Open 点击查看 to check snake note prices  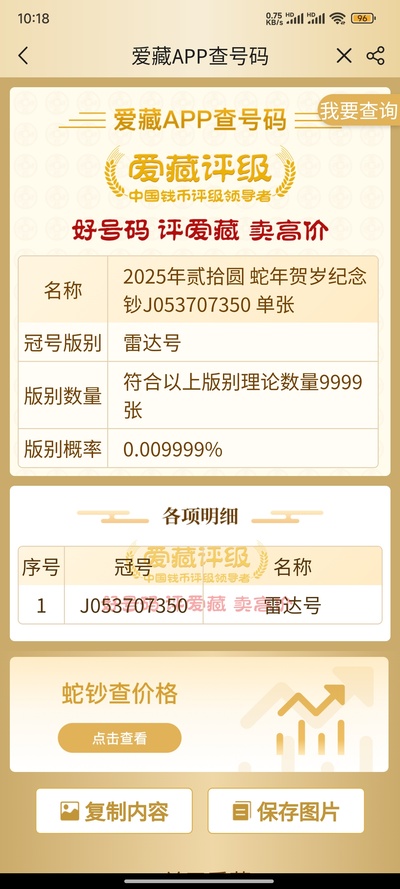coord(120,738)
